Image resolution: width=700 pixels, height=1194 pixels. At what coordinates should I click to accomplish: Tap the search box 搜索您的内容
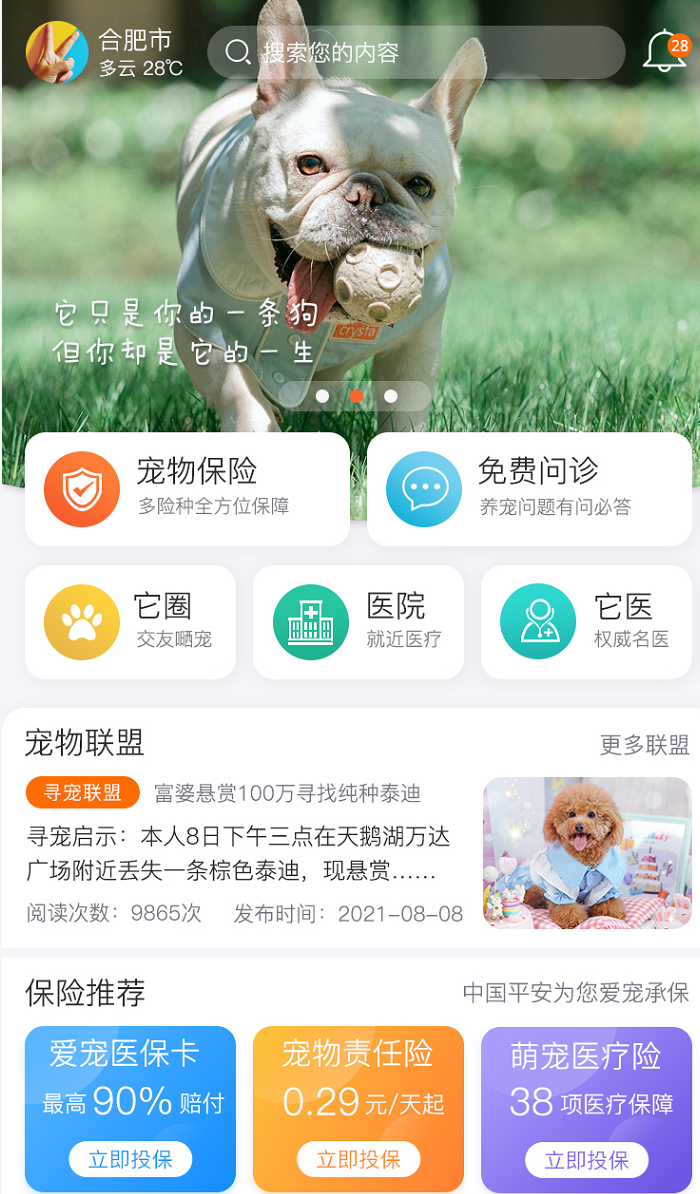(x=415, y=52)
